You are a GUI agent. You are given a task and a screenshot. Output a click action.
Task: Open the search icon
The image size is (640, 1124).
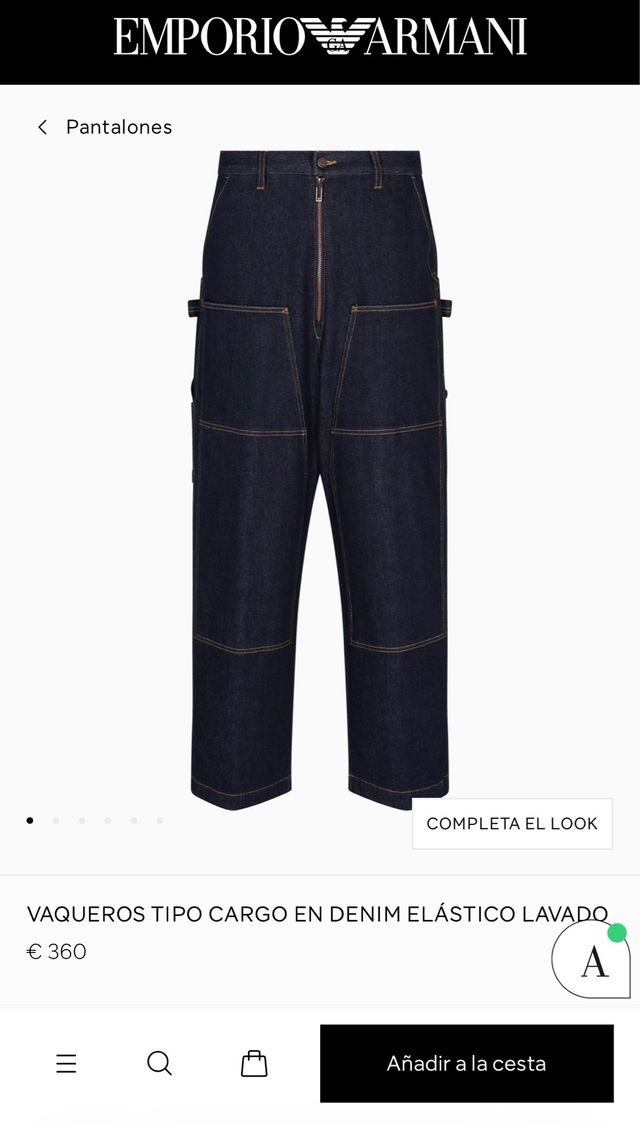[159, 1063]
